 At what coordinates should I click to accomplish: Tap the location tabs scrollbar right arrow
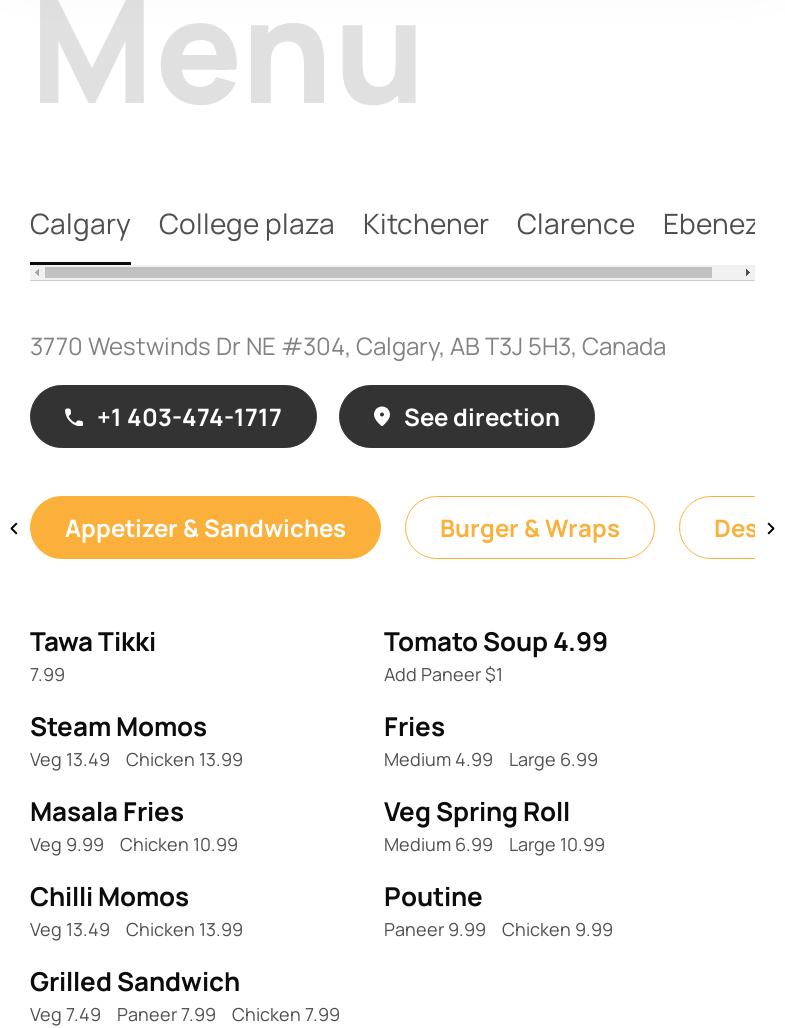[747, 273]
